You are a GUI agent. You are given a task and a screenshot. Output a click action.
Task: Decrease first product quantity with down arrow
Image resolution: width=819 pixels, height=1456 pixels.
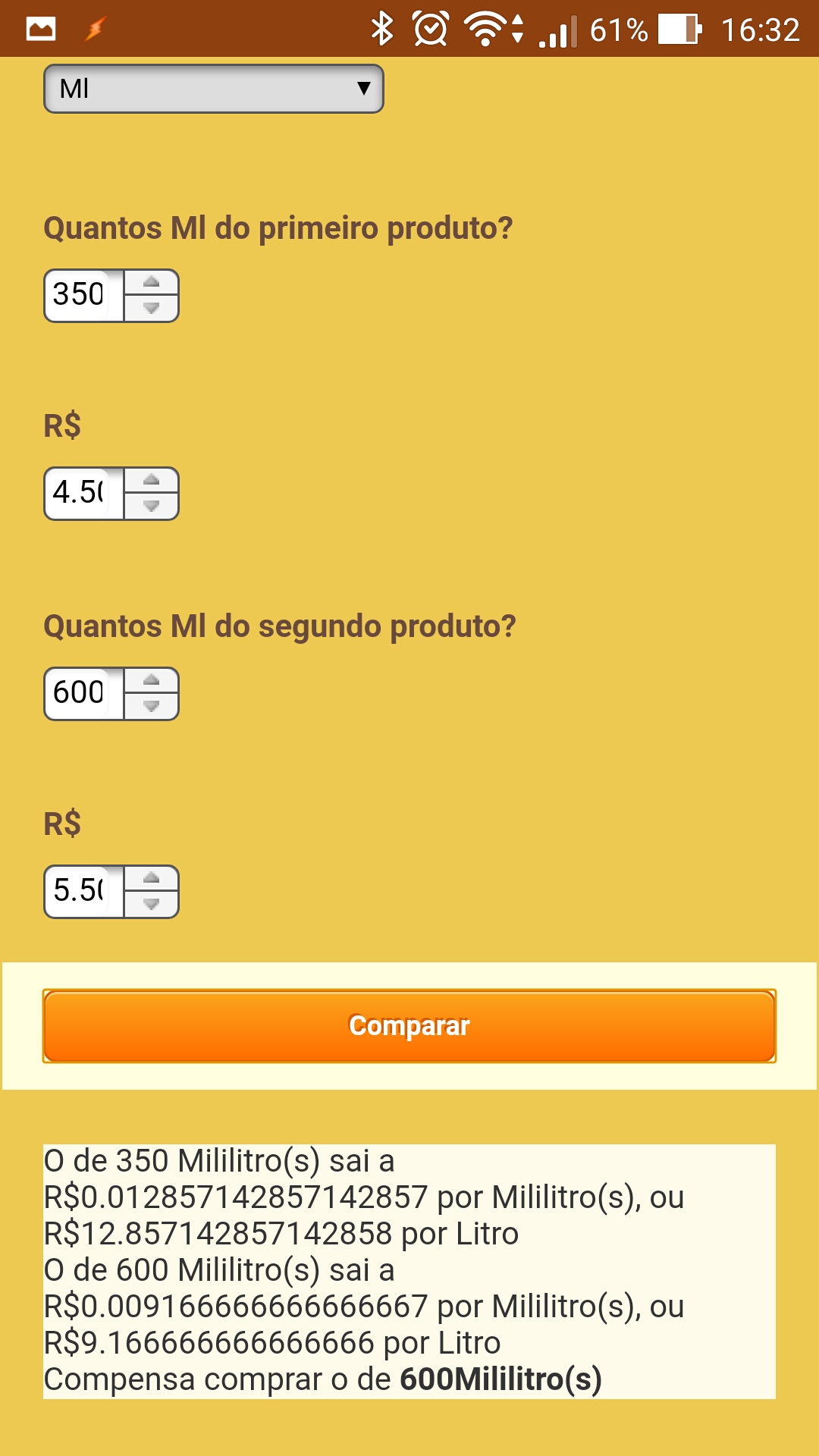point(152,309)
